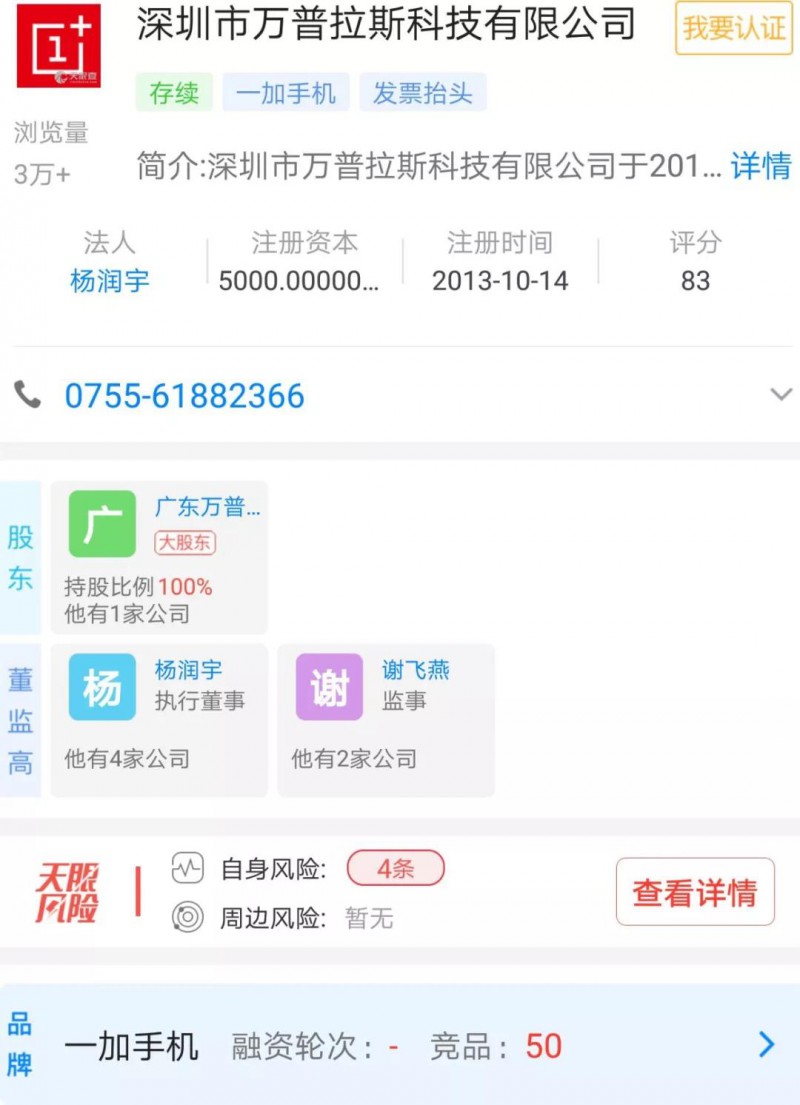Click 谢飞燕's purple avatar icon
The image size is (800, 1105).
point(330,687)
